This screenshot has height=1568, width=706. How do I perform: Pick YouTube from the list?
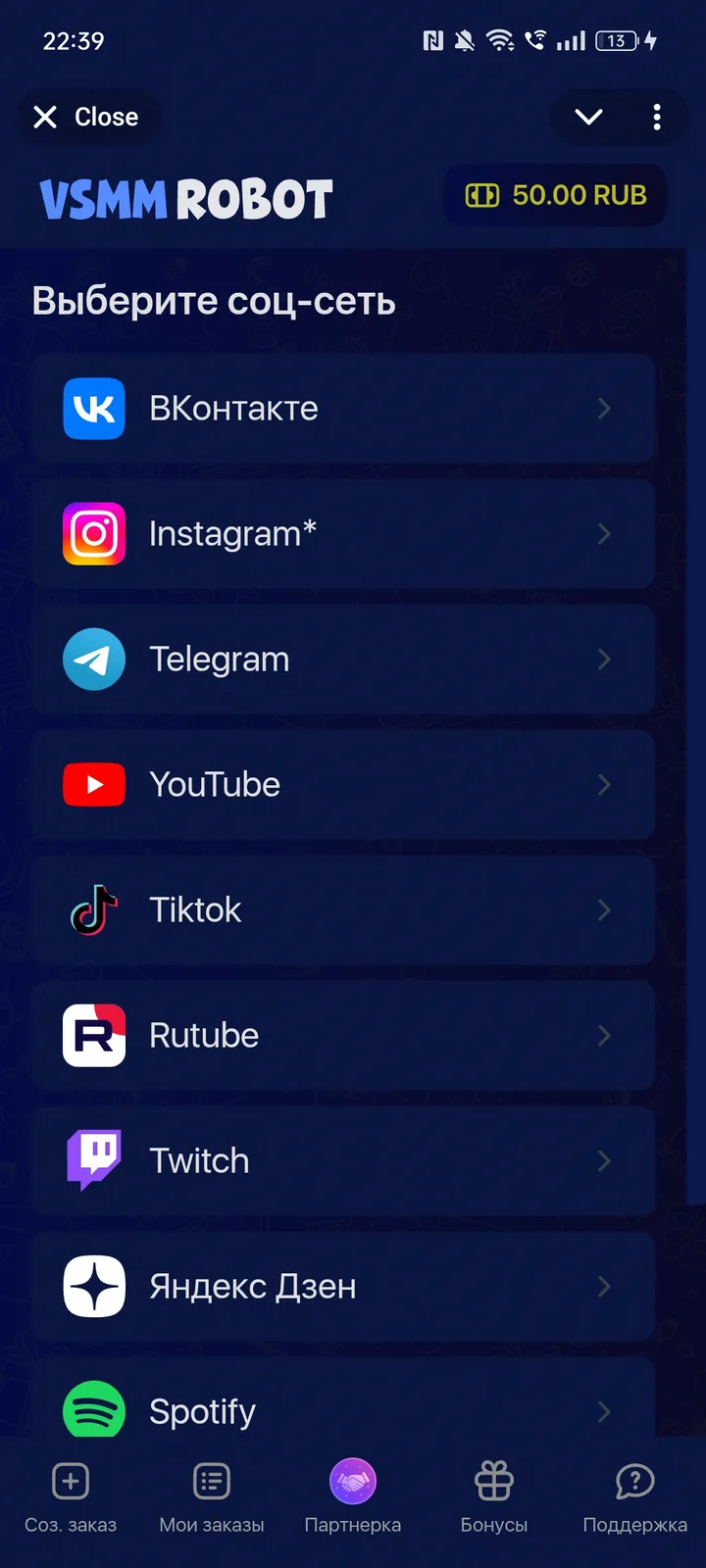tap(343, 785)
